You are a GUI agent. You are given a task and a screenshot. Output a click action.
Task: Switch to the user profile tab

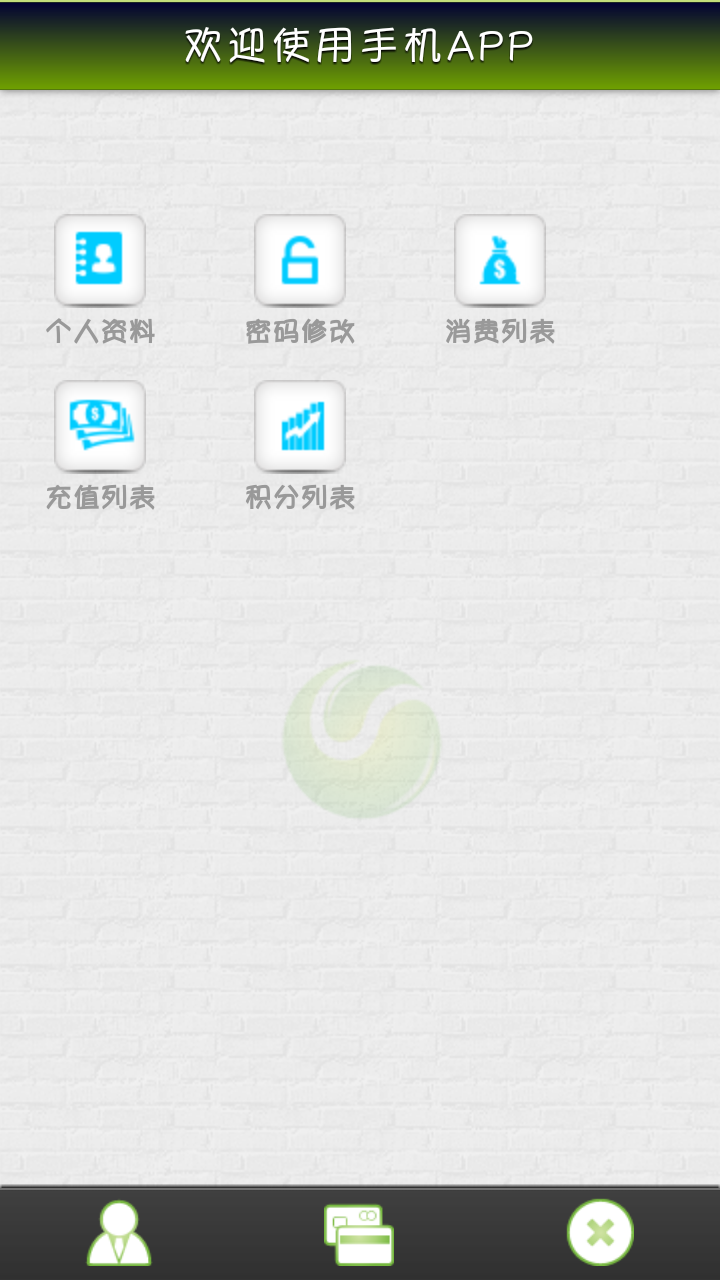click(x=119, y=1233)
